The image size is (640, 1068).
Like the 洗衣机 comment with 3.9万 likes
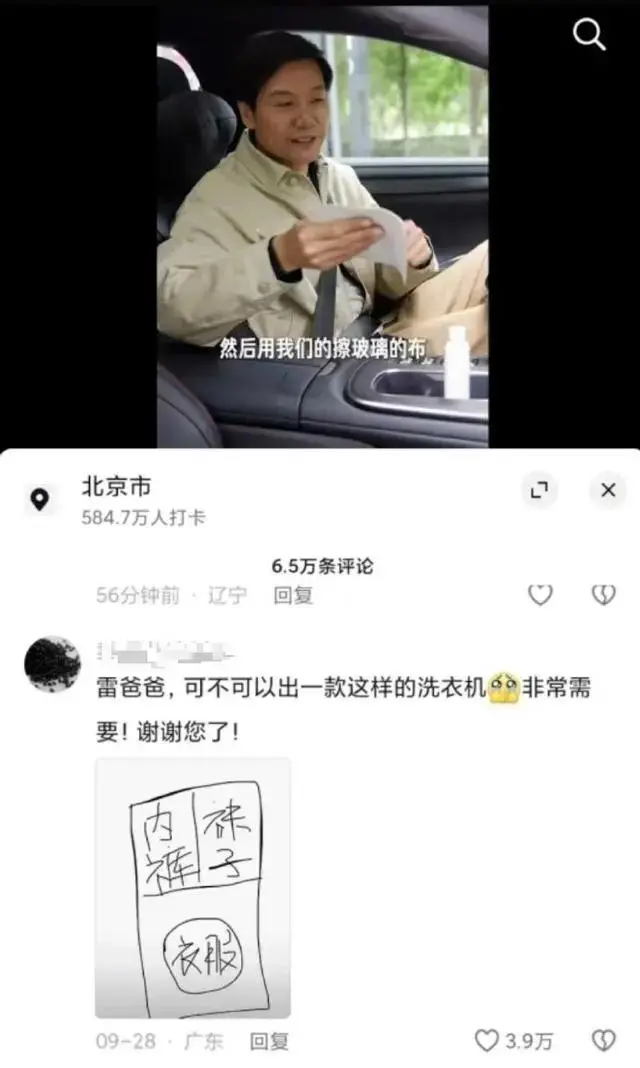487,1041
